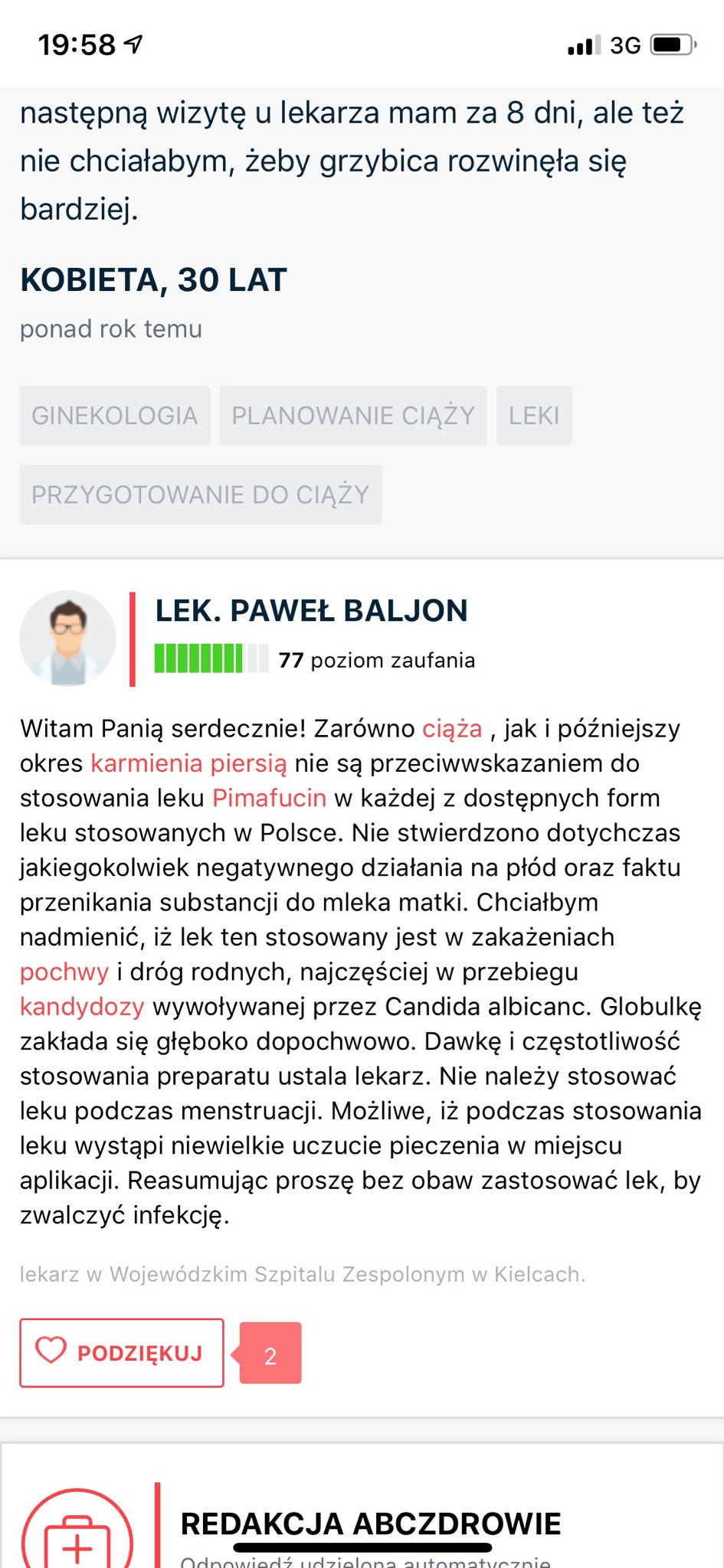Follow the red 'ciąża' link

point(452,728)
